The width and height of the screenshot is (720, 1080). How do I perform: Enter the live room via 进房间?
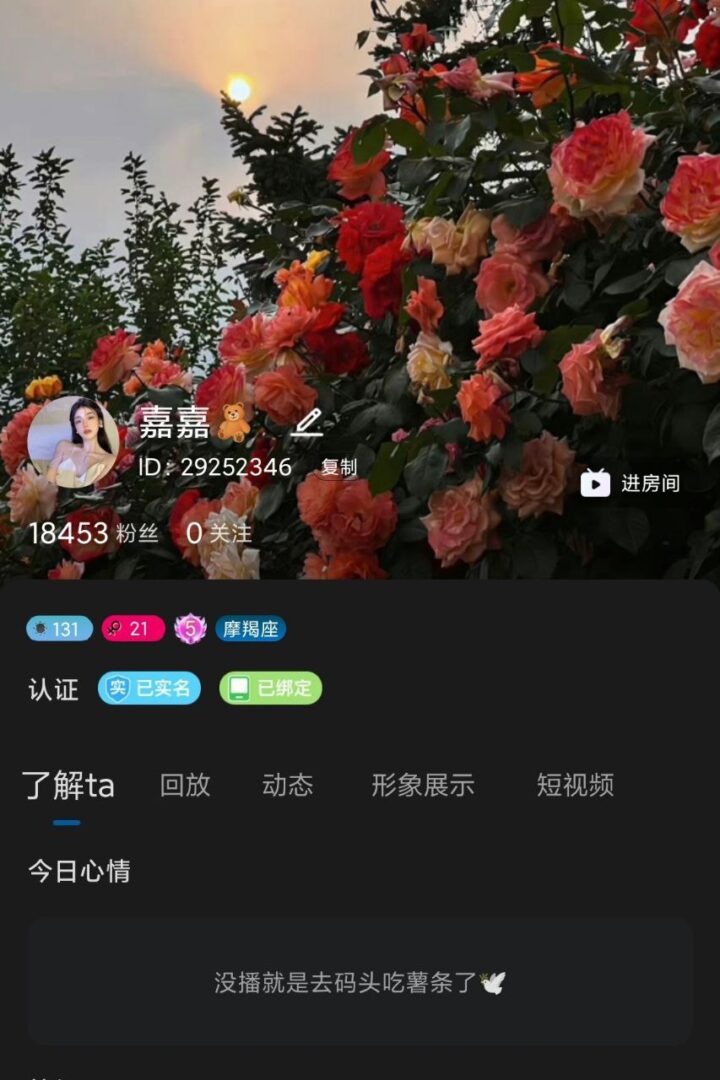tap(630, 483)
